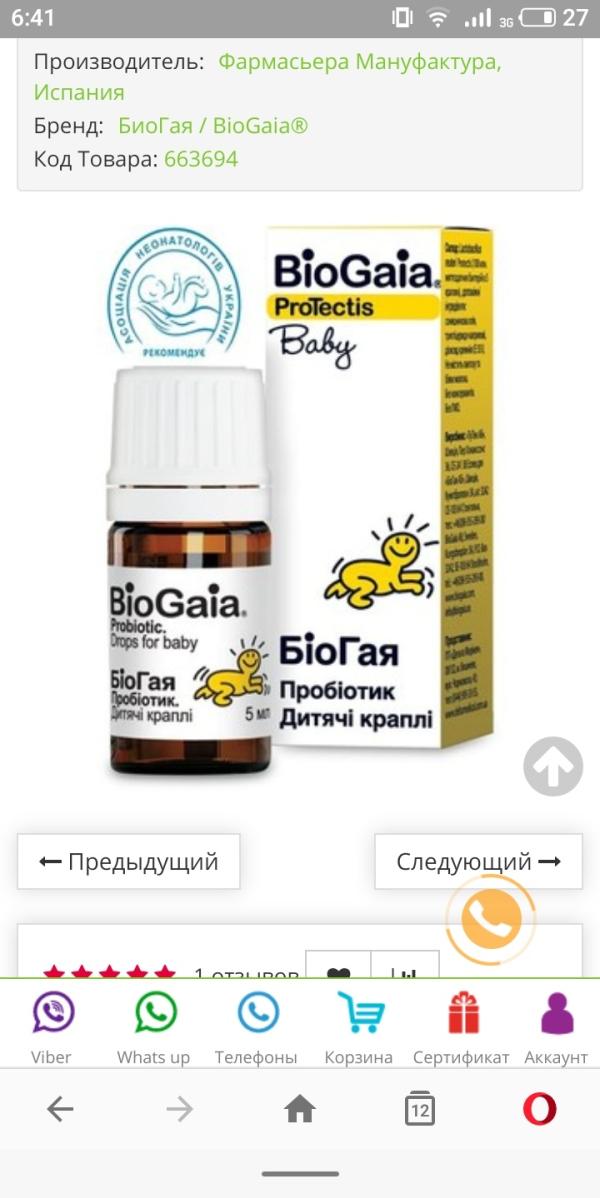This screenshot has height=1198, width=600.
Task: Open the BioGaia product image
Action: coord(300,500)
